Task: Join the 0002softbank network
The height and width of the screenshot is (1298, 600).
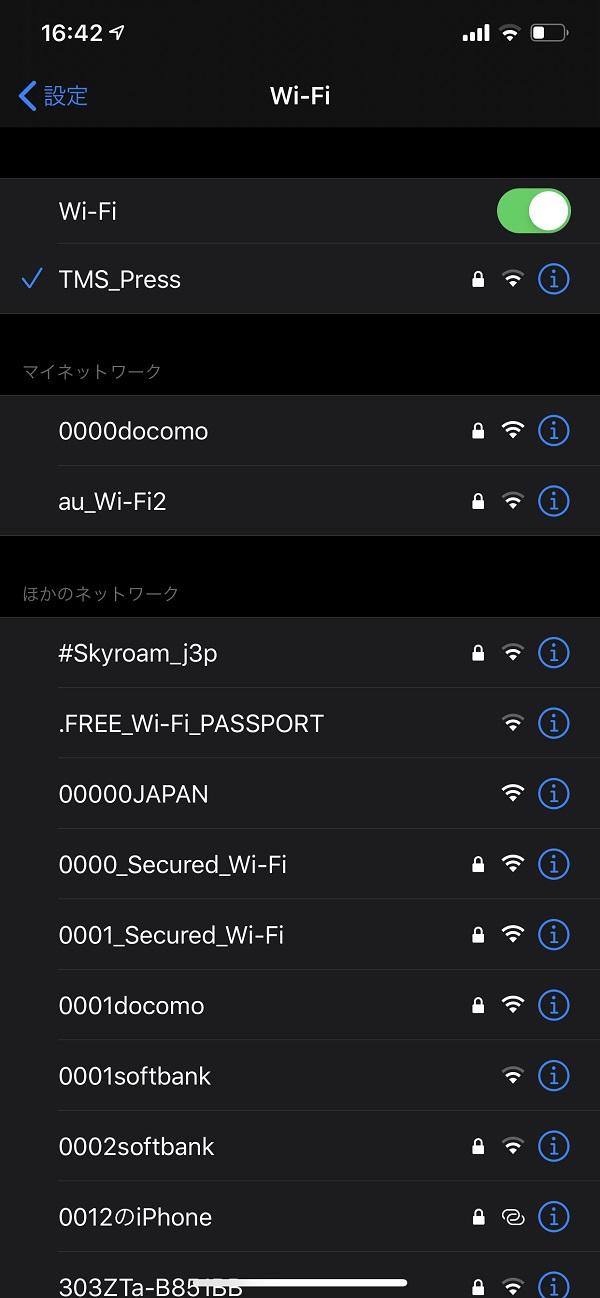Action: tap(136, 1146)
